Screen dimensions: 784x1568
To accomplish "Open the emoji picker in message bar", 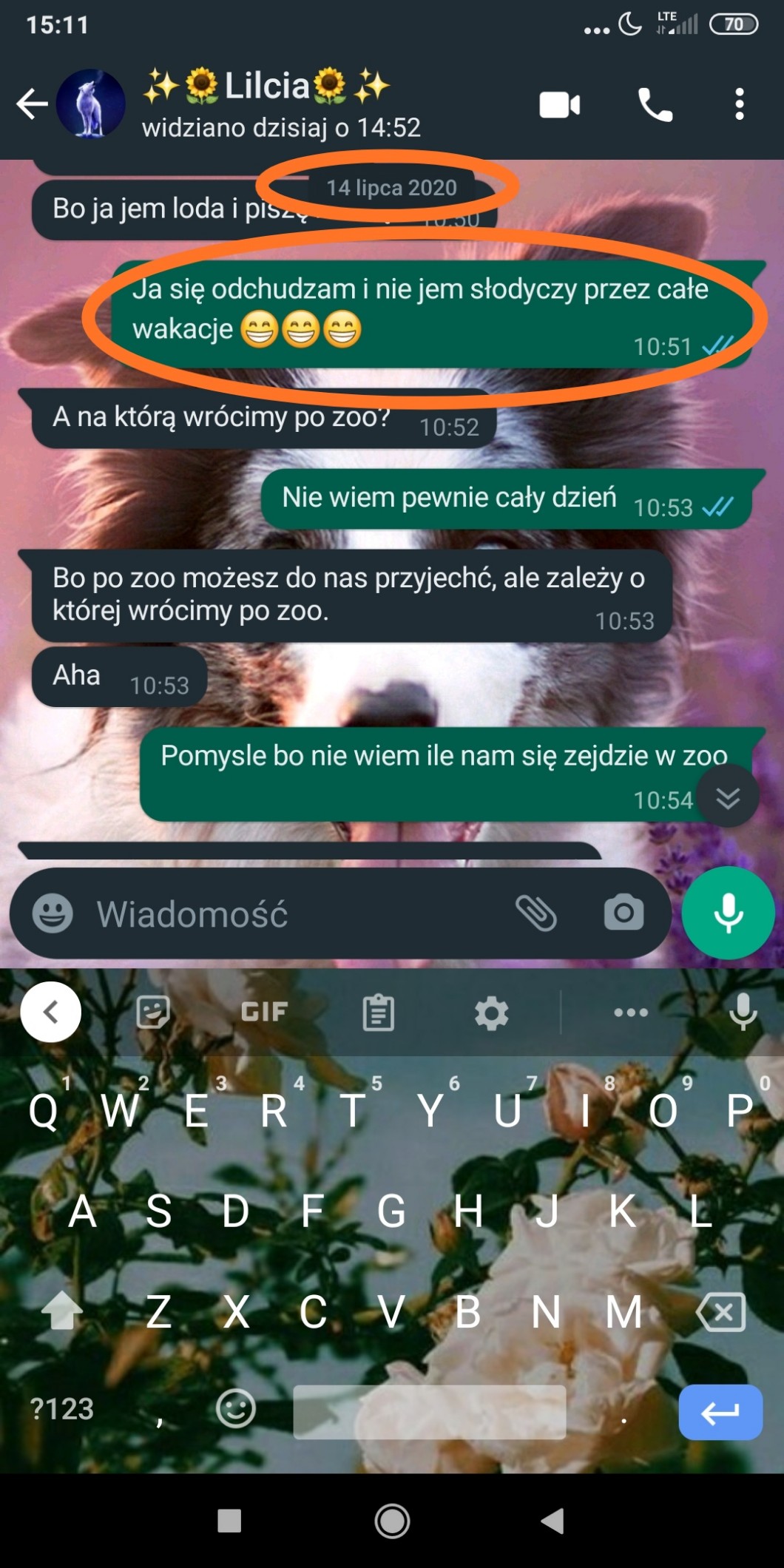I will coord(53,913).
